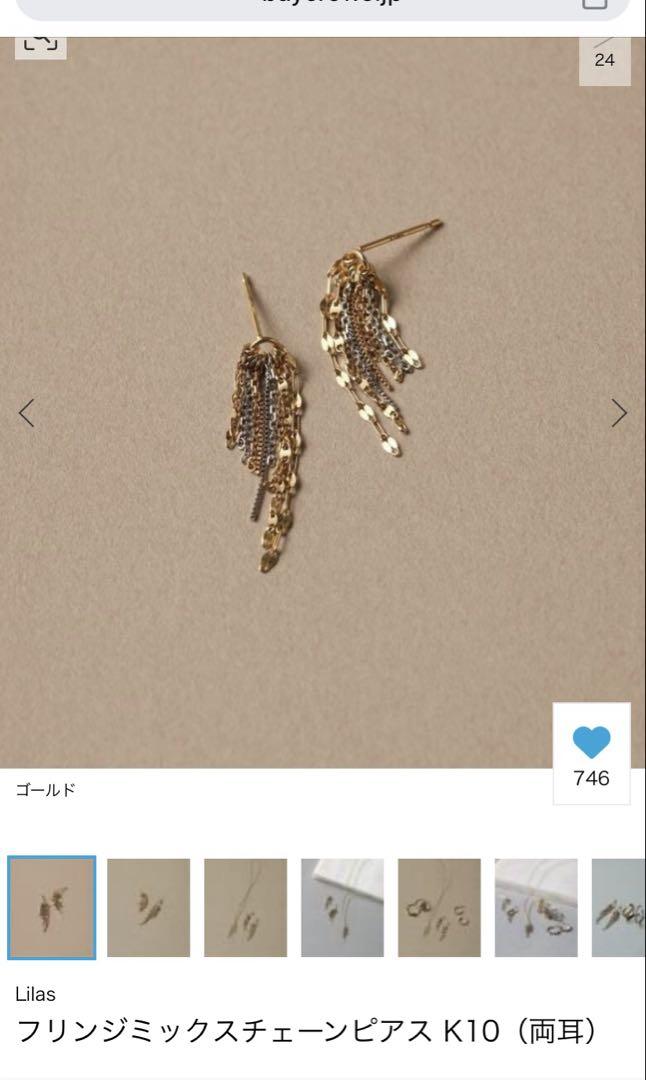Add the earrings to favorites
646x1080 pixels.
tap(592, 754)
